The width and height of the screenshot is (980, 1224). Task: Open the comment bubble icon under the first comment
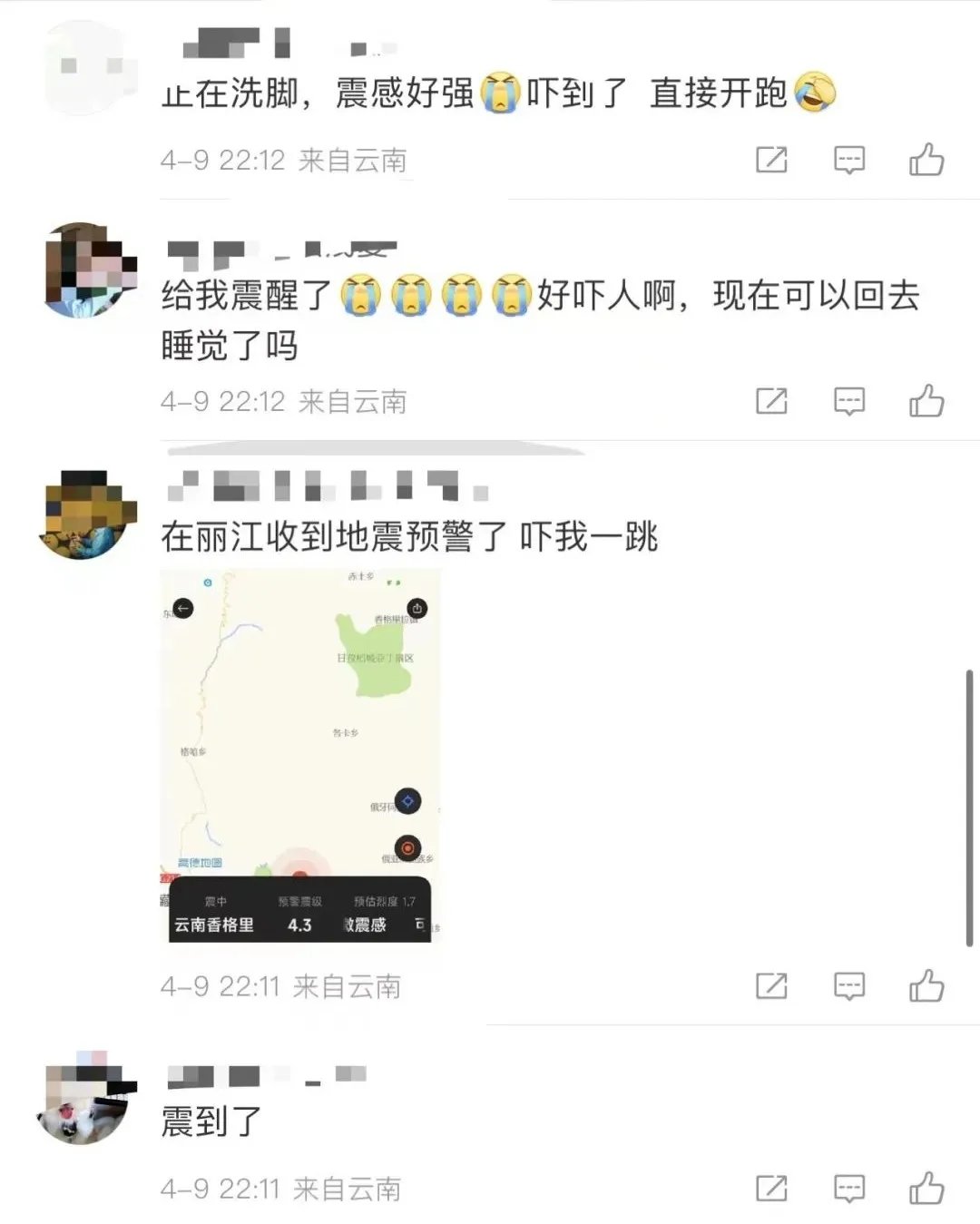tap(848, 160)
